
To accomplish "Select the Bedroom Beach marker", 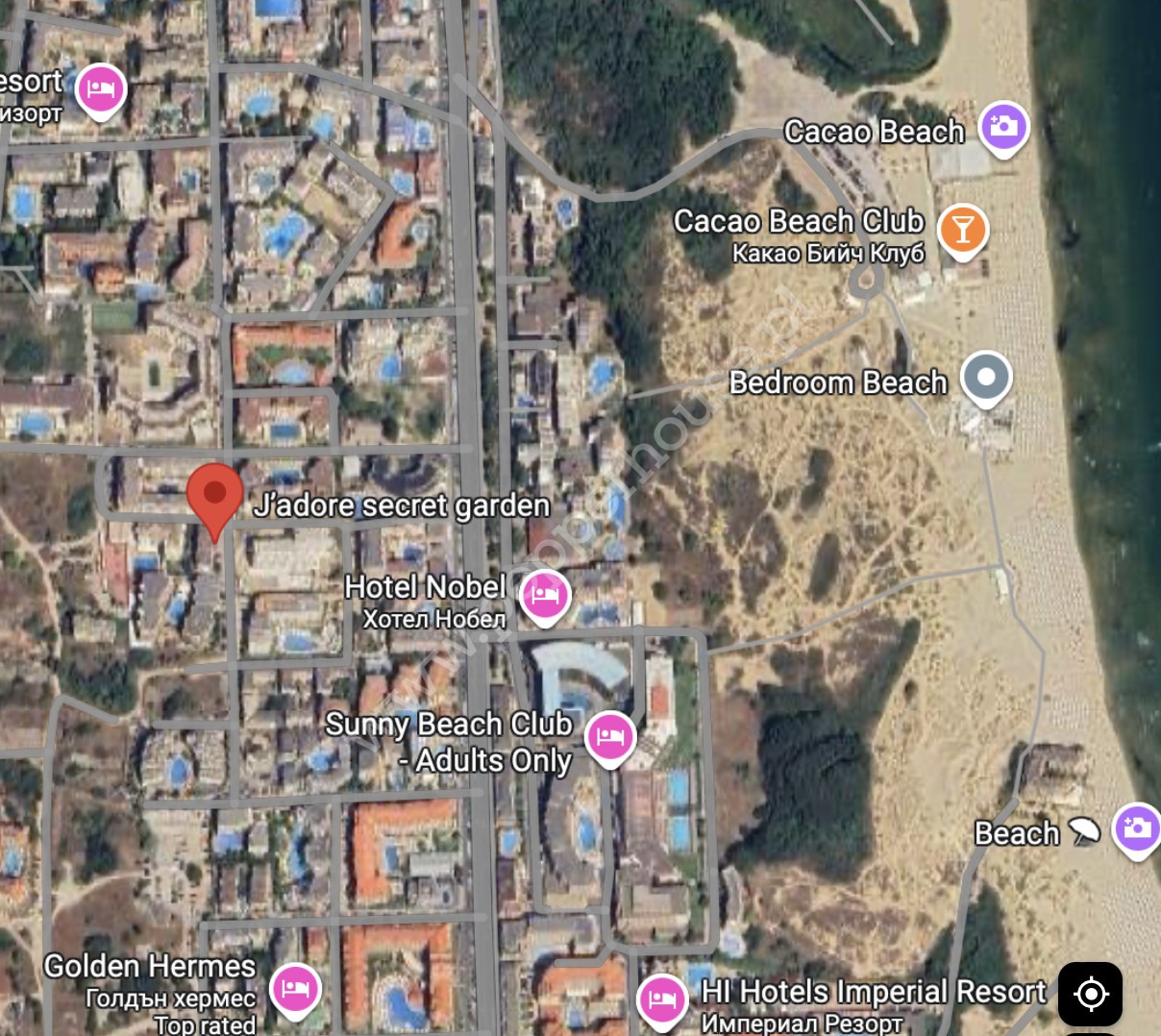I will click(986, 379).
